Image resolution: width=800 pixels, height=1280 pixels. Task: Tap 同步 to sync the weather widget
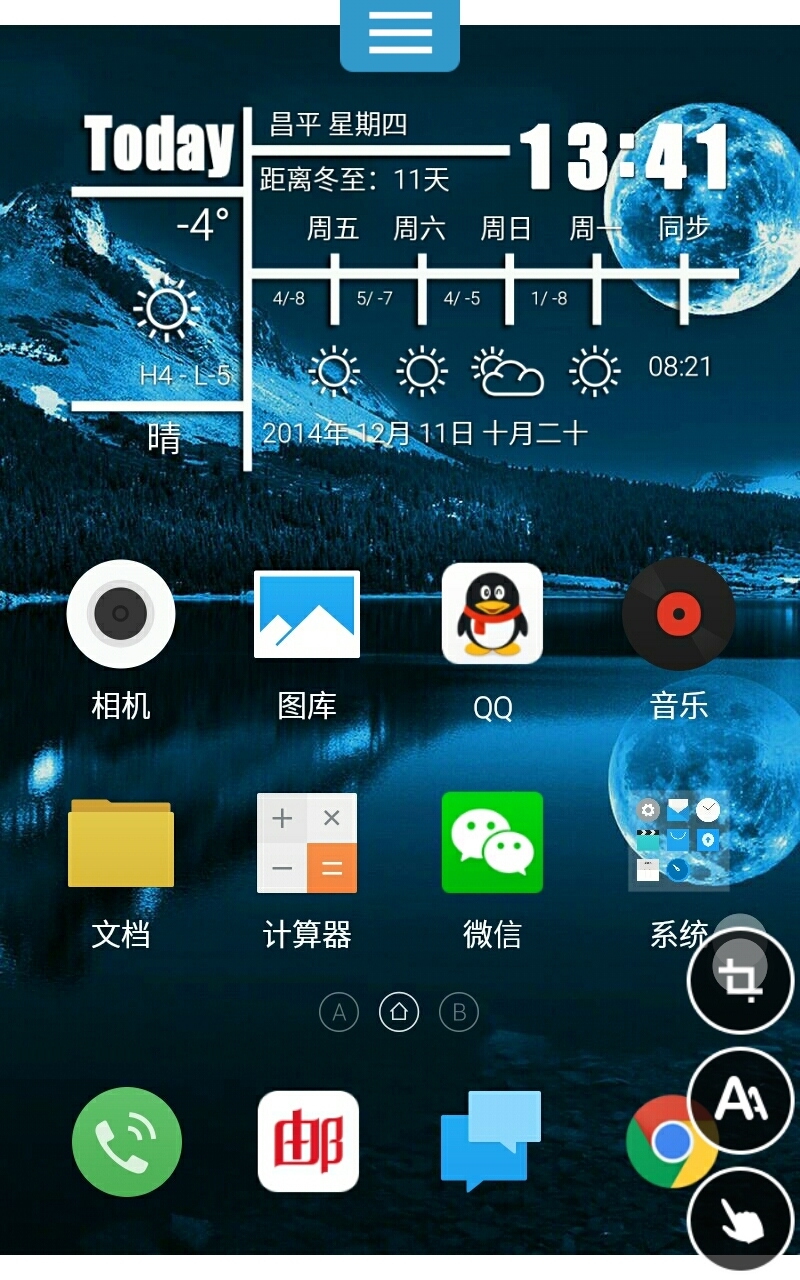pos(683,229)
